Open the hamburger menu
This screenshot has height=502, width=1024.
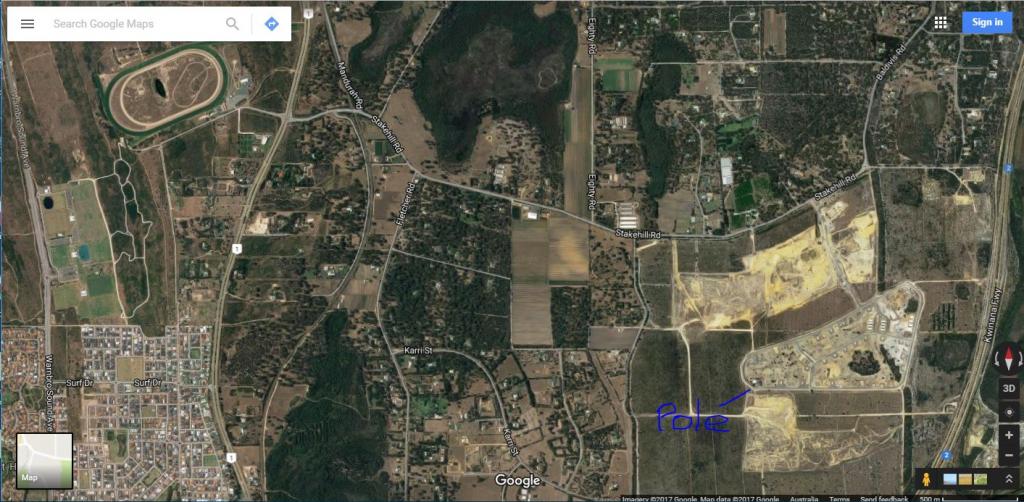click(x=28, y=24)
